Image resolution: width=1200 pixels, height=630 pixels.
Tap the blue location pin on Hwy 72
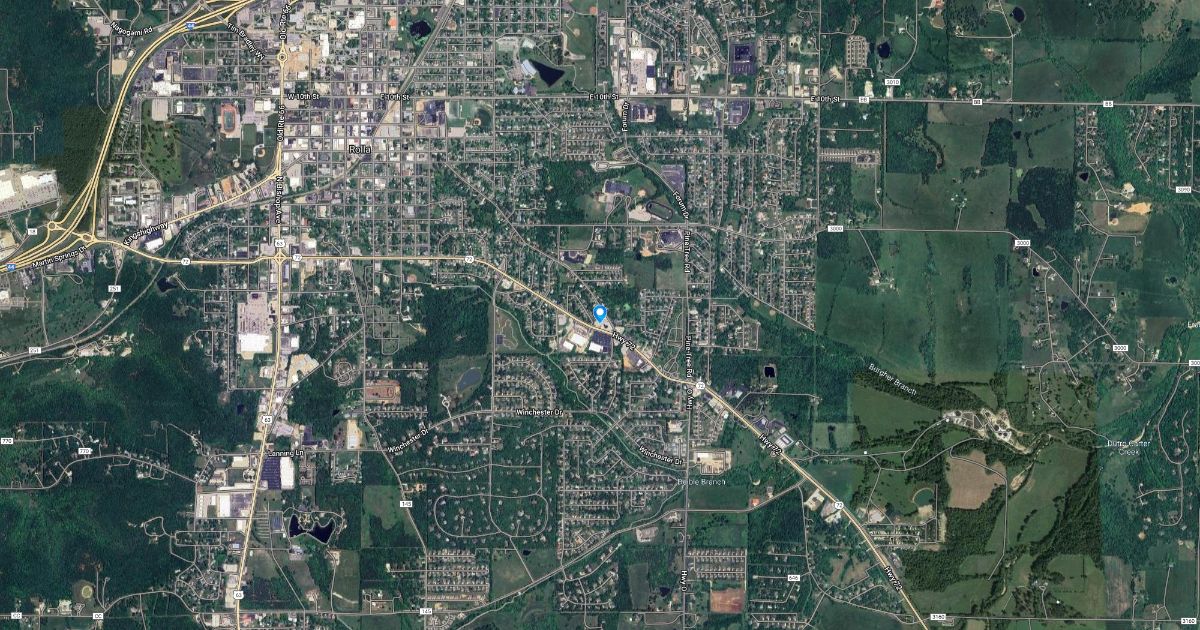click(x=600, y=314)
